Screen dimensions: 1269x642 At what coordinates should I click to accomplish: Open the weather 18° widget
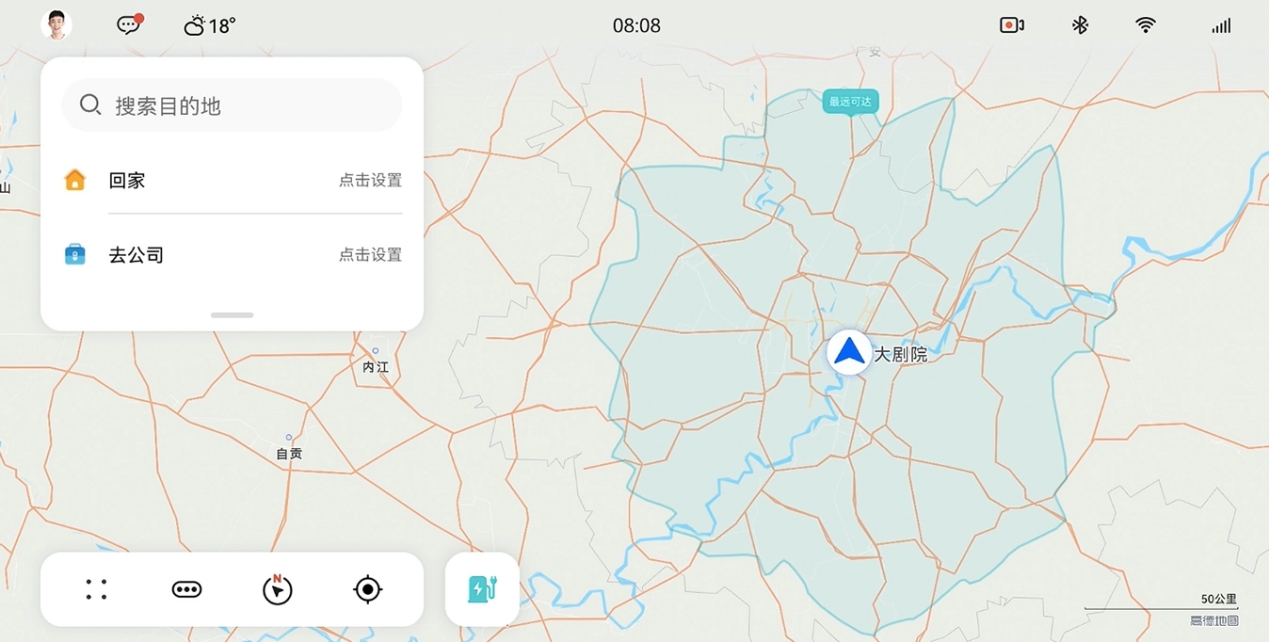point(210,25)
